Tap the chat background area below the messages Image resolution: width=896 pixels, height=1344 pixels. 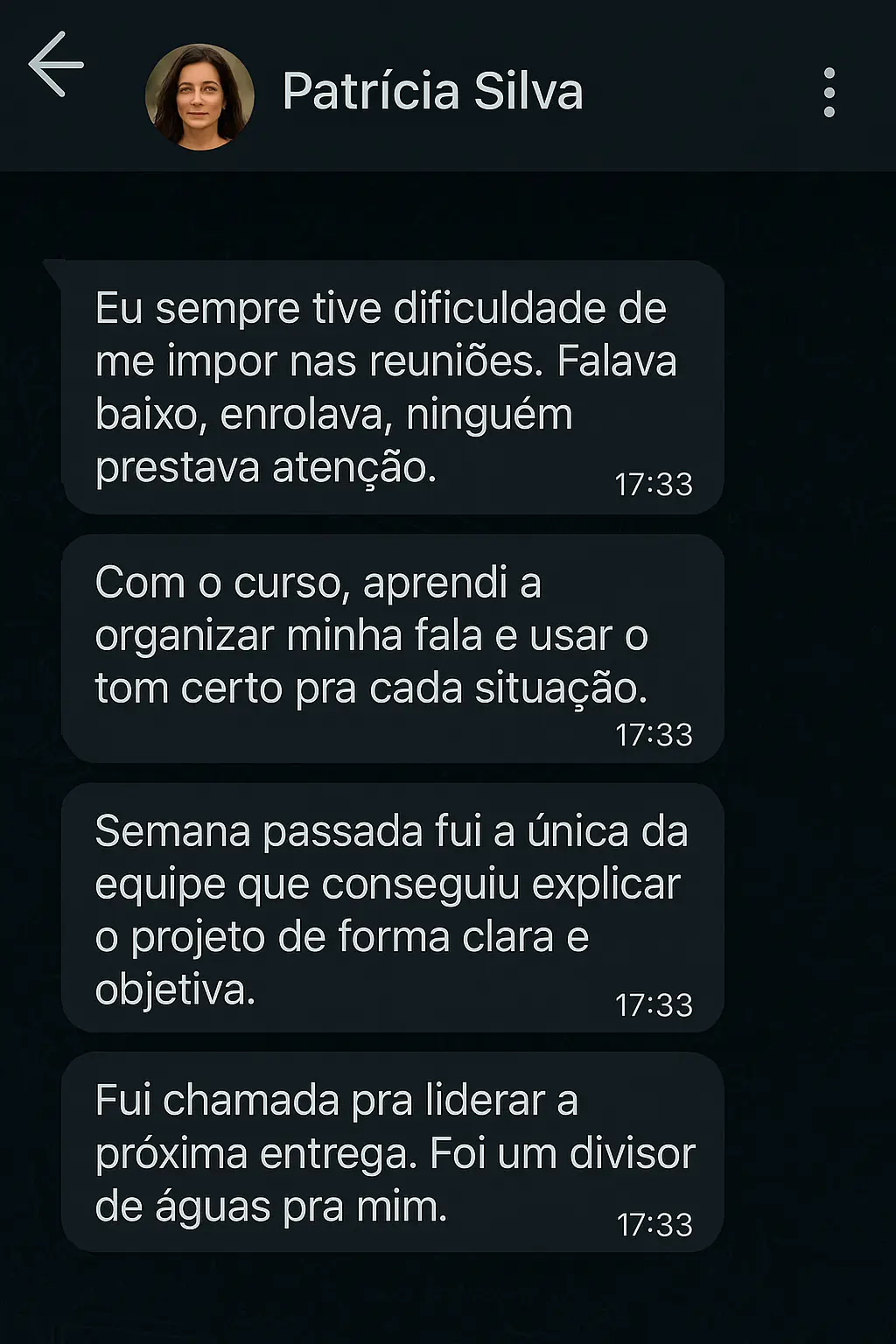(x=448, y=1295)
